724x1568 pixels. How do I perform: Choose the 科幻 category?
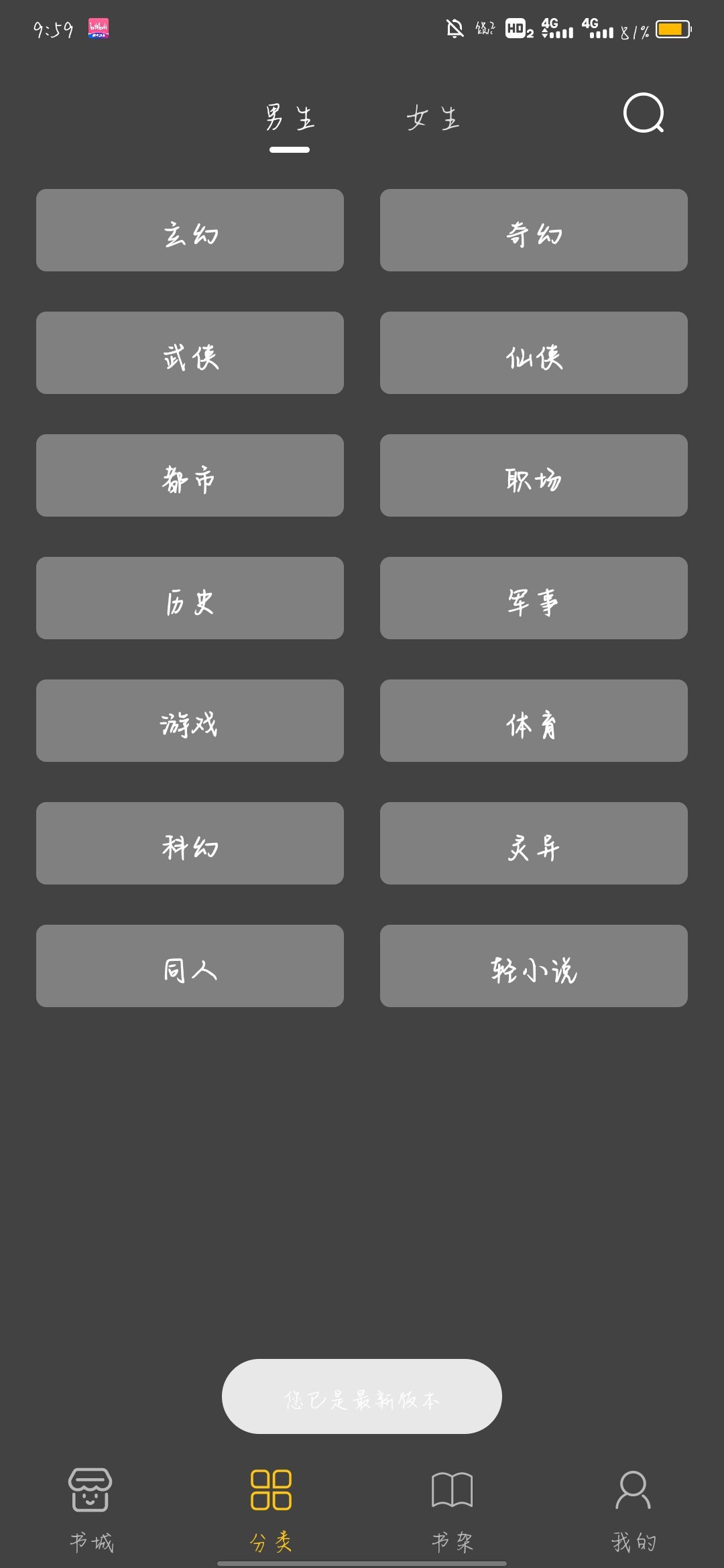tap(190, 844)
